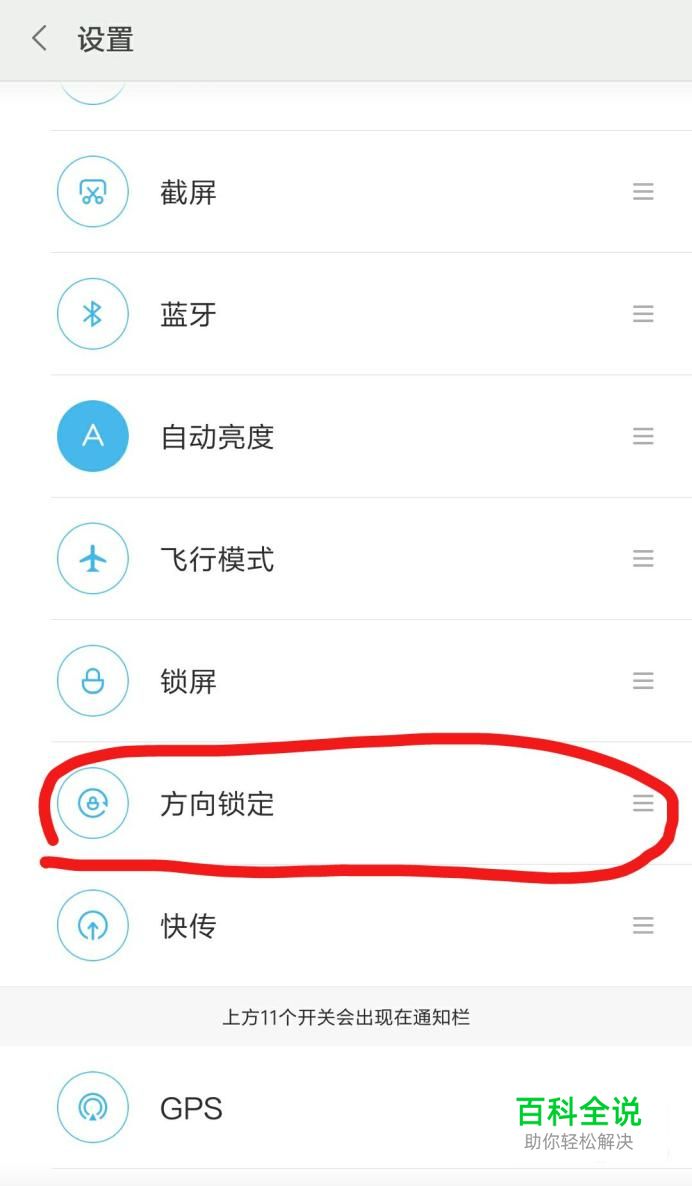This screenshot has width=692, height=1186.
Task: Tap the GPS location icon
Action: coord(93,1108)
